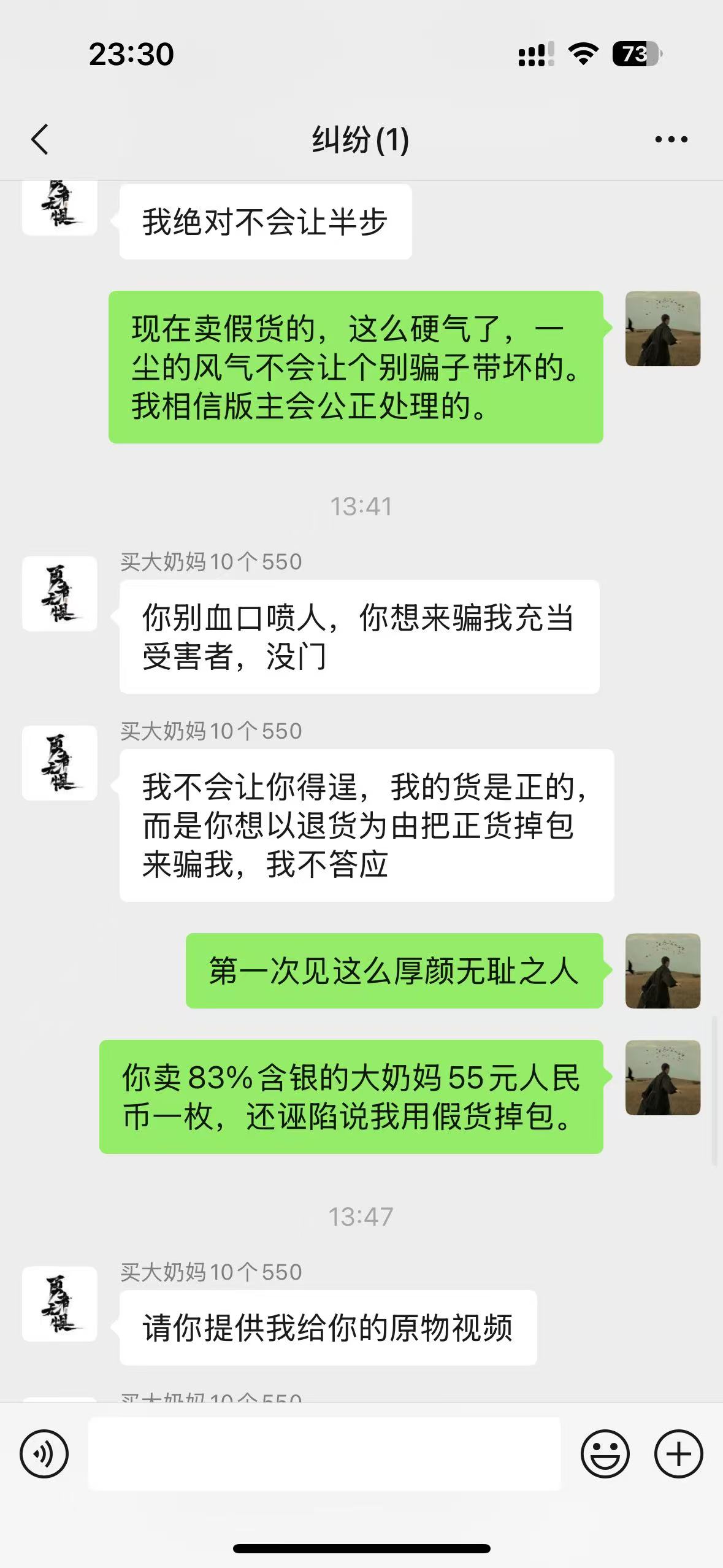Open the emoji sticker panel

point(605,1454)
